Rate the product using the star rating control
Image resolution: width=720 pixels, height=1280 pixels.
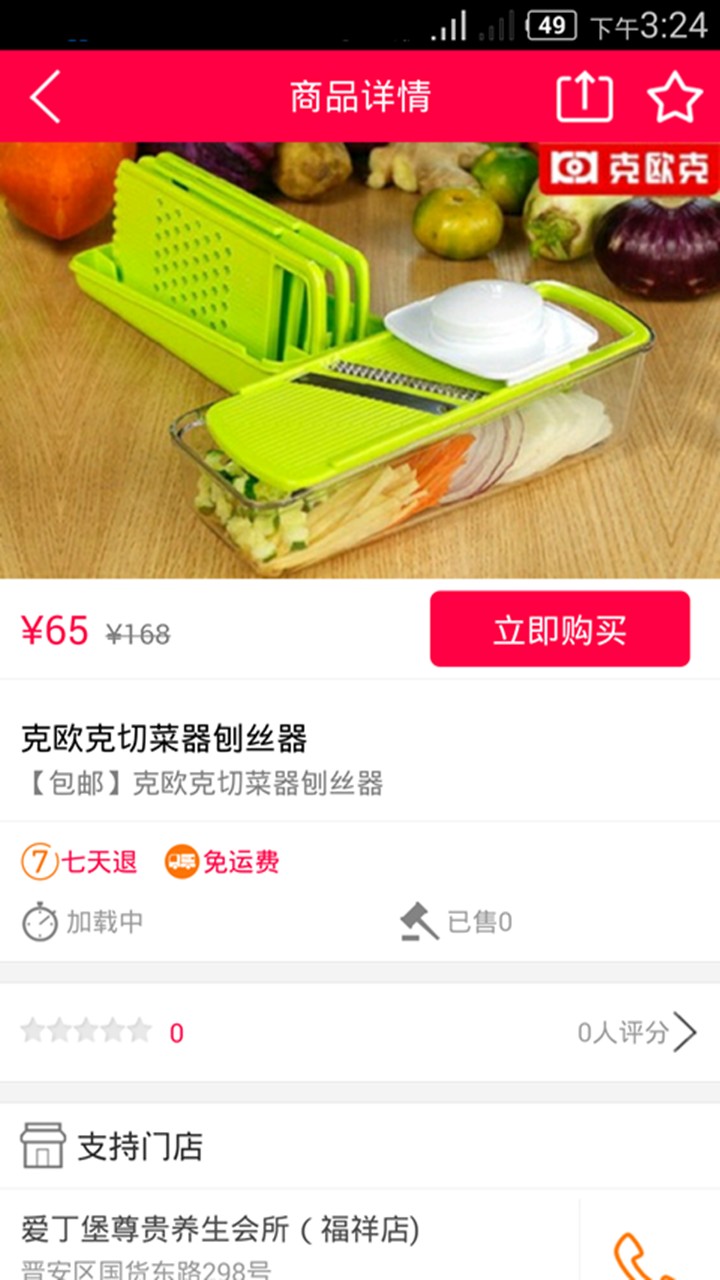click(x=85, y=1033)
